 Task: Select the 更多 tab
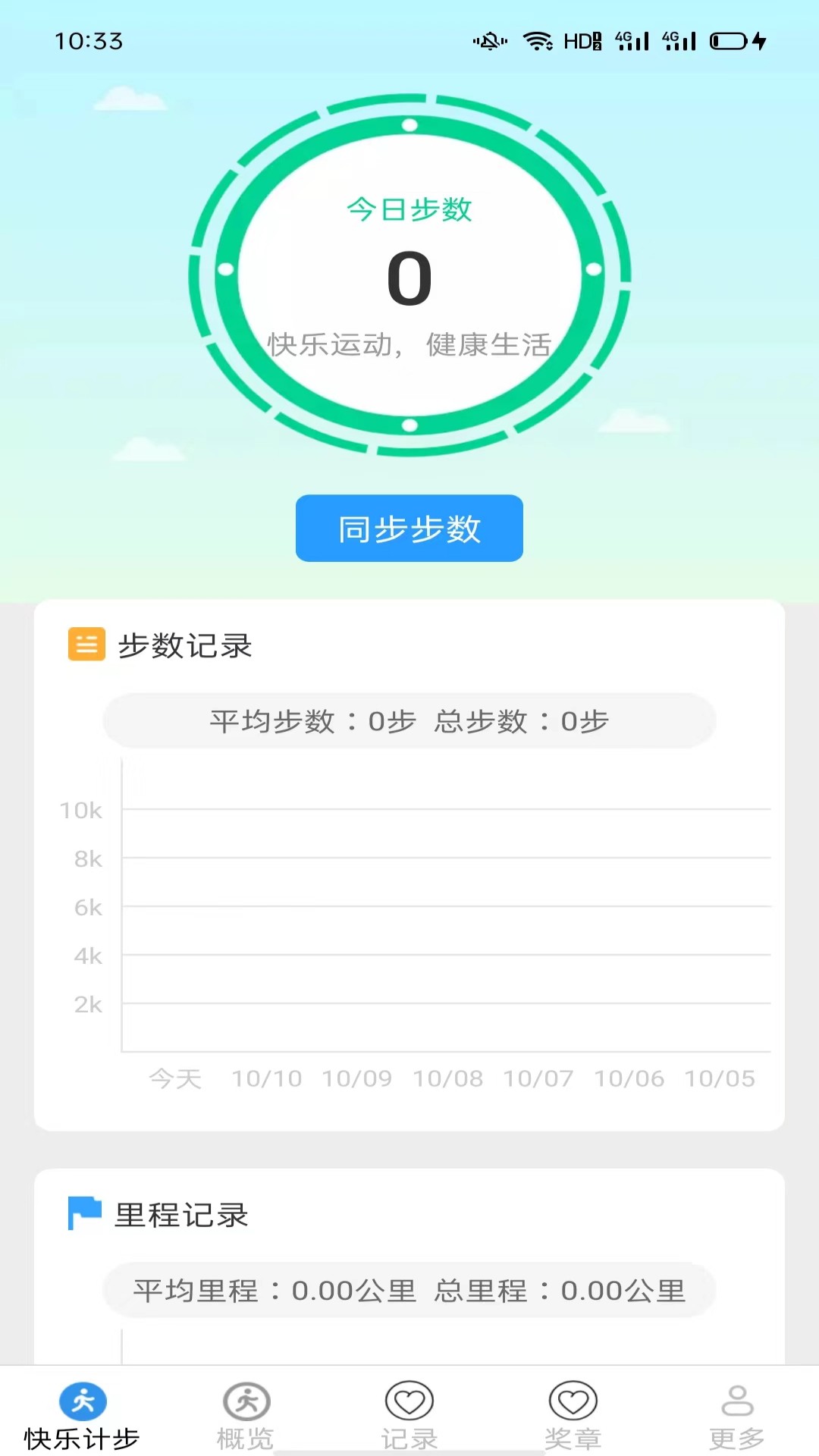pyautogui.click(x=736, y=1414)
